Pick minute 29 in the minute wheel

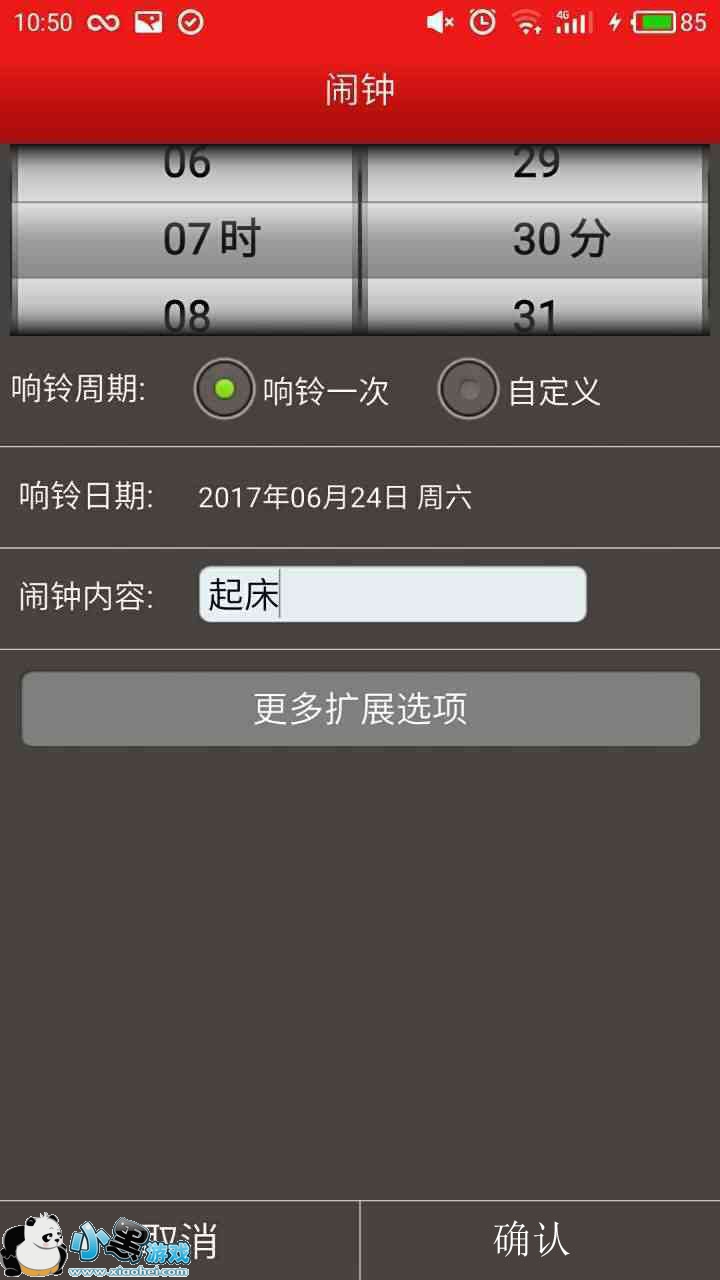tap(536, 166)
